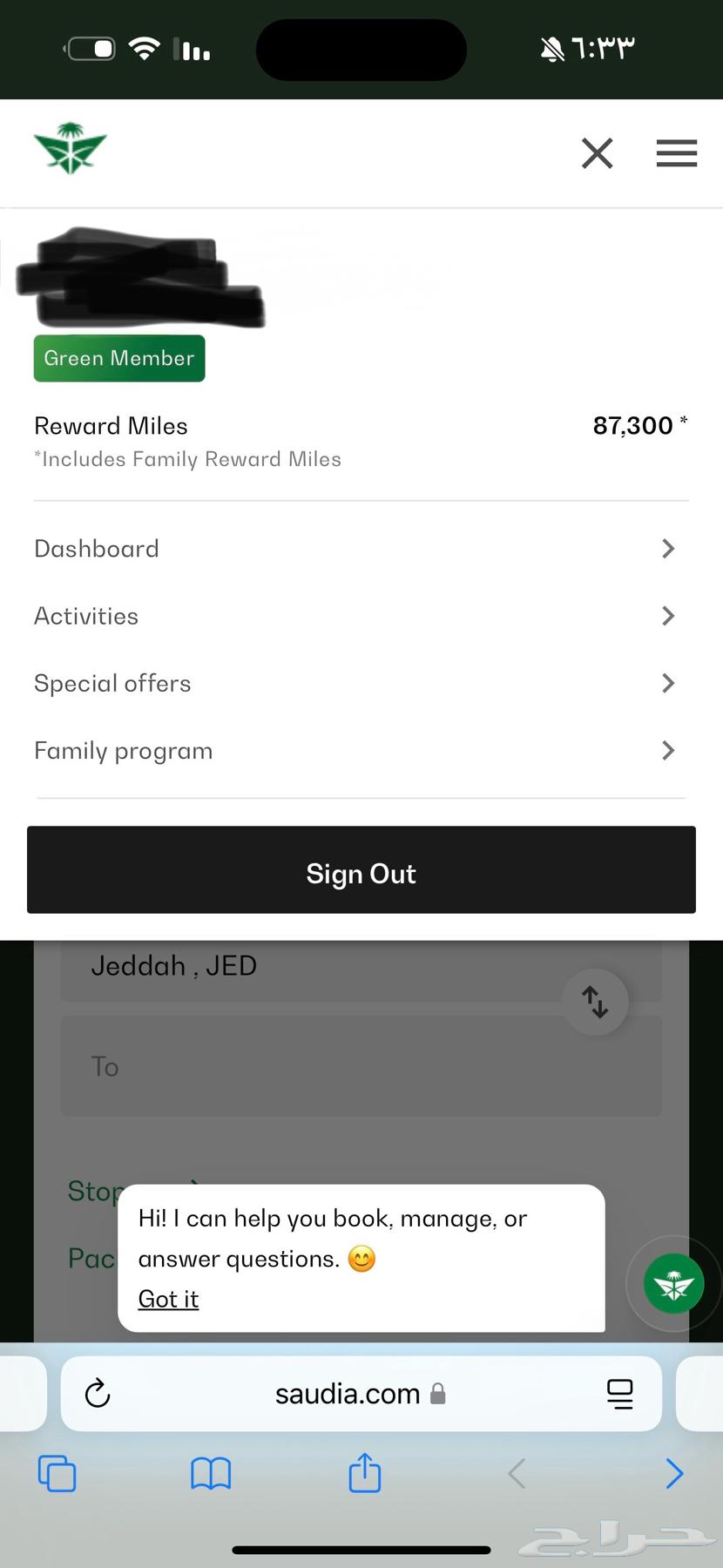This screenshot has height=1568, width=723.
Task: Open the Saudia chat assistant bubble
Action: pyautogui.click(x=673, y=1284)
